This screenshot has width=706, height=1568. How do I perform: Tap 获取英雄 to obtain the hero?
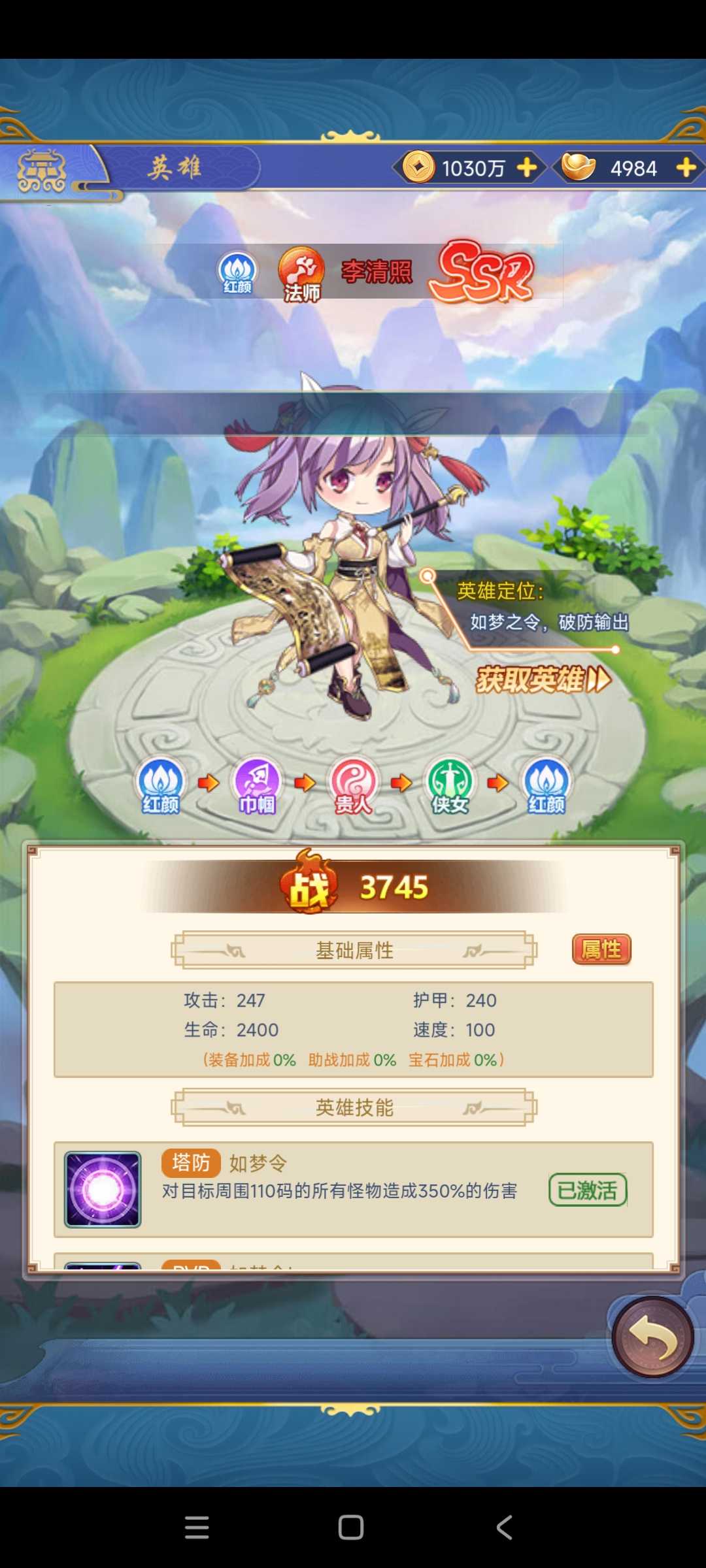point(543,680)
